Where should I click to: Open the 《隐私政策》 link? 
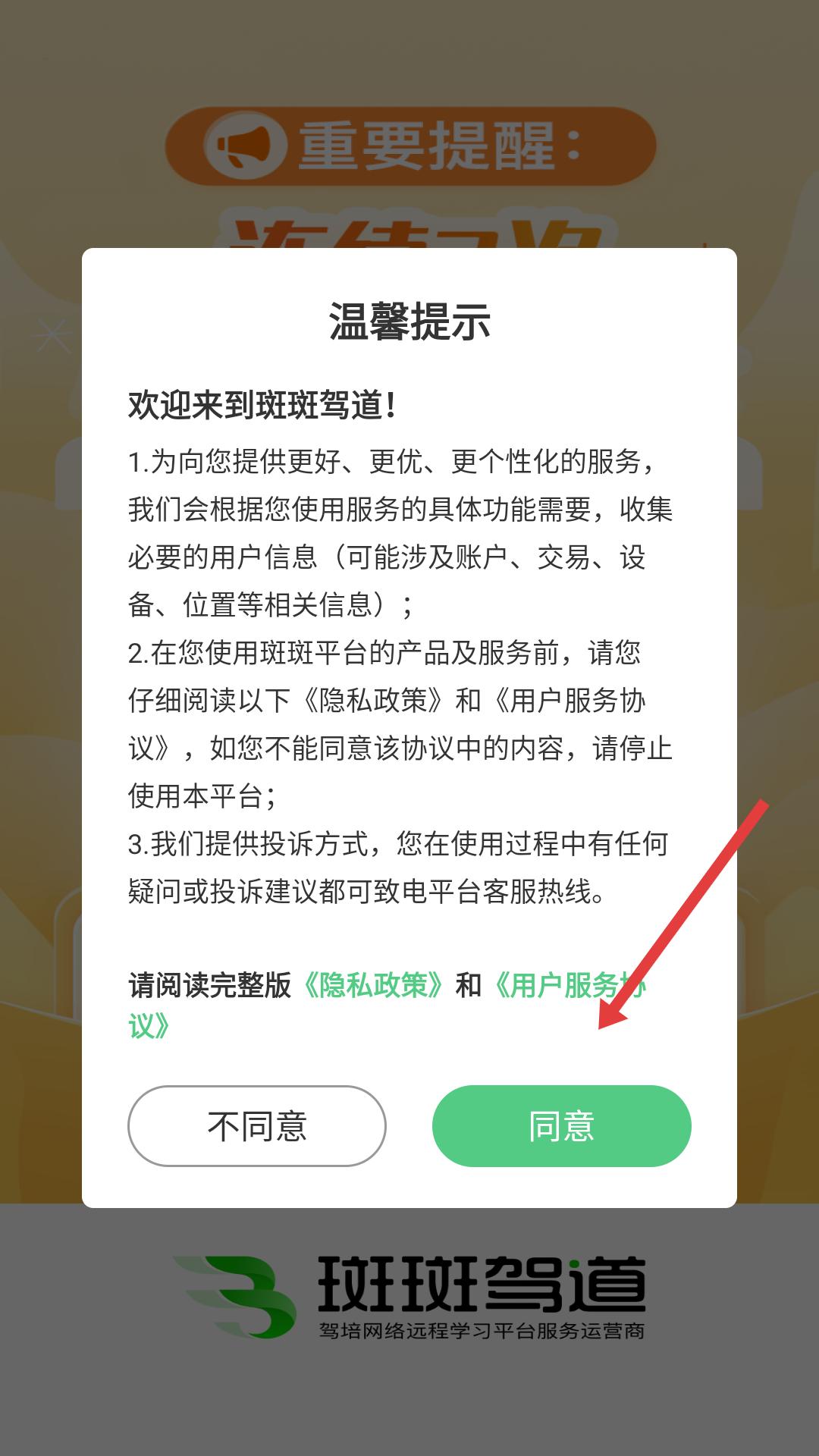372,985
